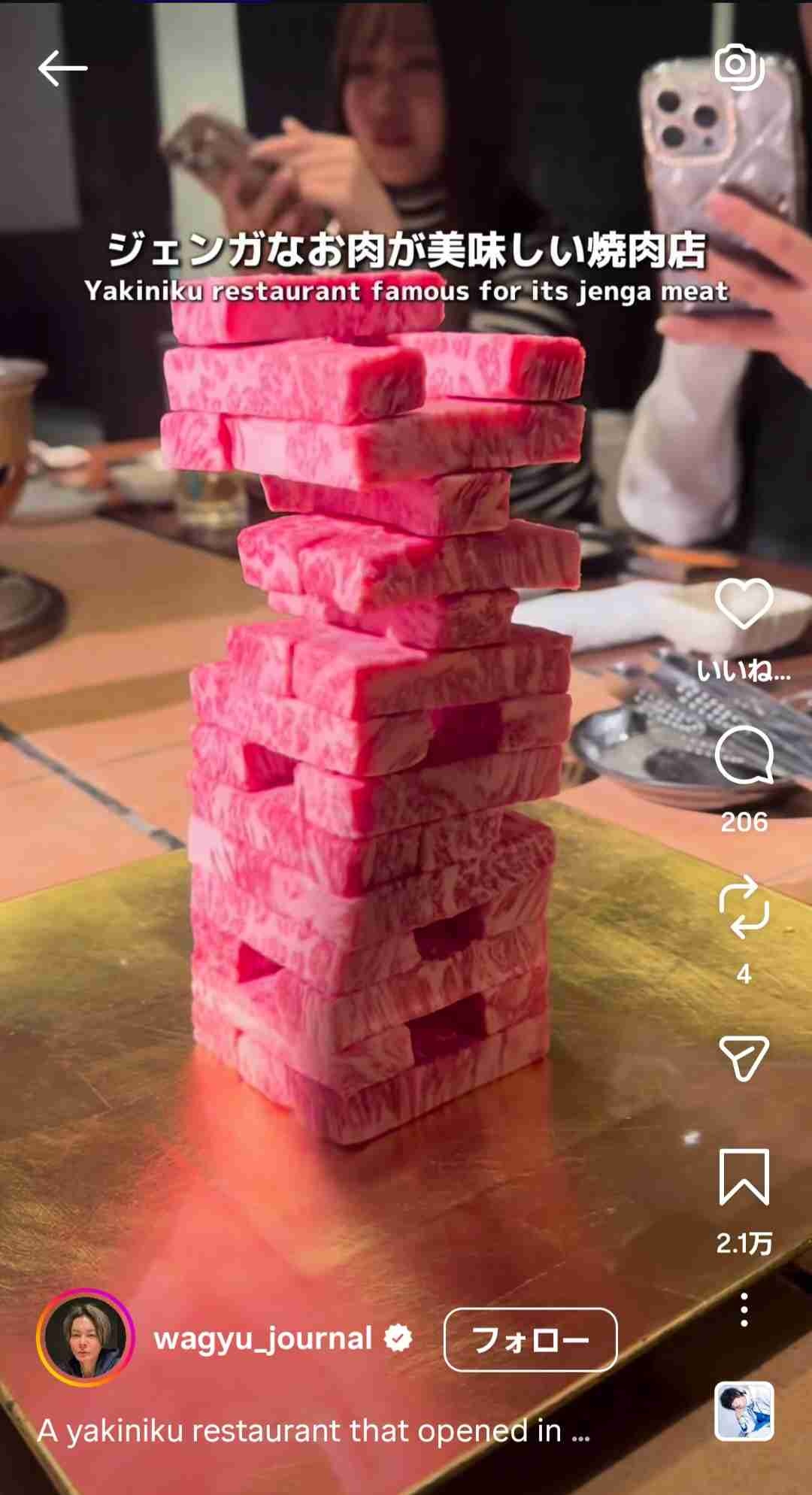The image size is (812, 1495).
Task: Open the audio track thumbnail
Action: pos(744,1412)
